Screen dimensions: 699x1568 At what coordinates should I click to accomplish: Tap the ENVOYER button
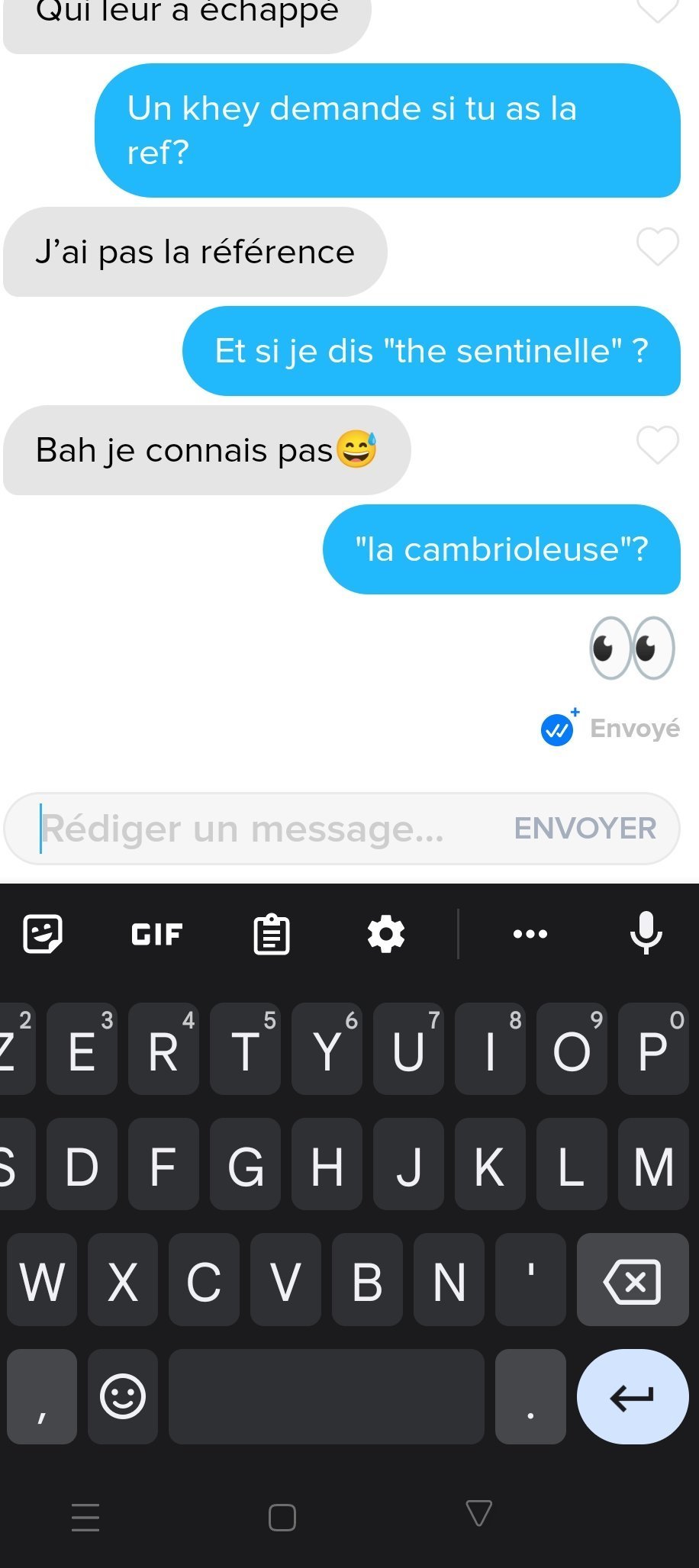585,829
